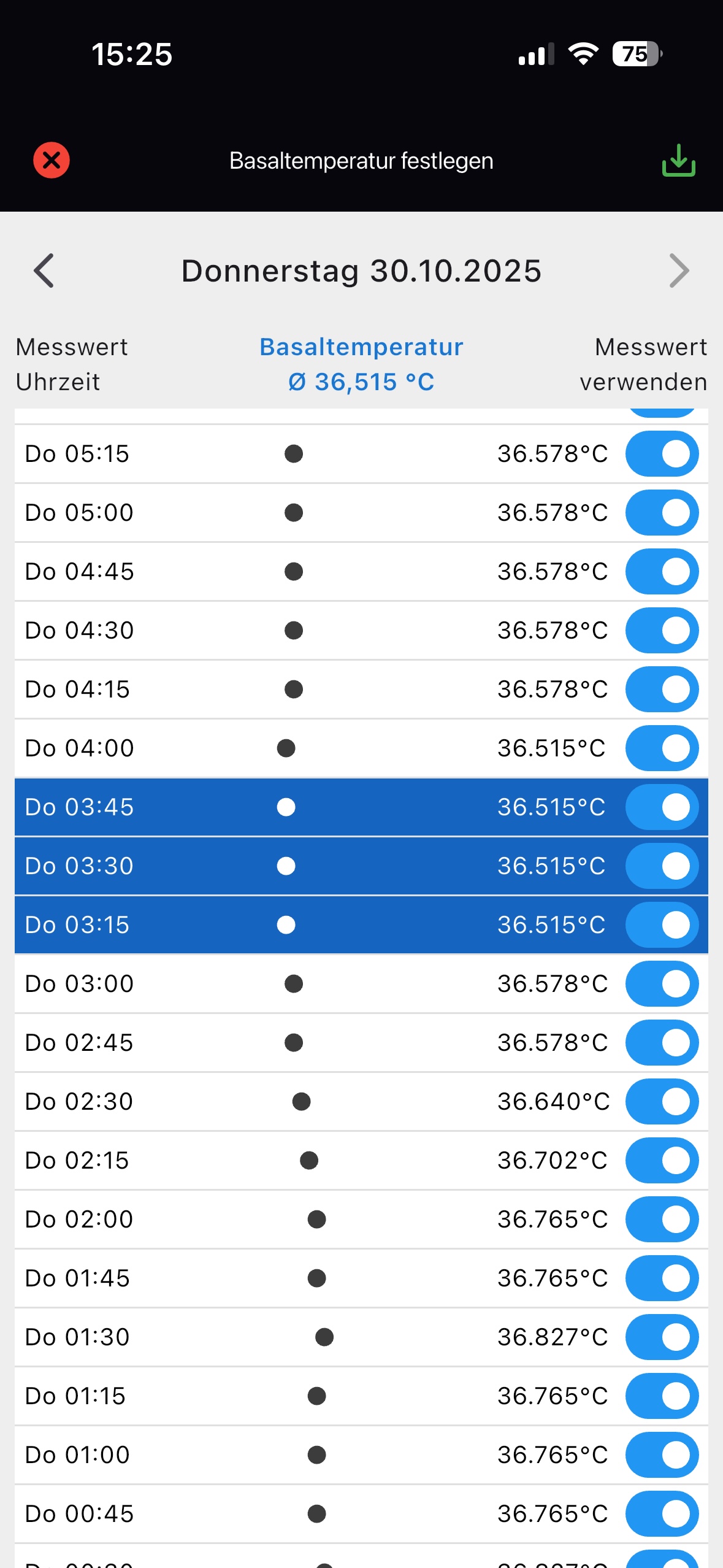Click the white dot marker on Do 03:45 row

[285, 807]
